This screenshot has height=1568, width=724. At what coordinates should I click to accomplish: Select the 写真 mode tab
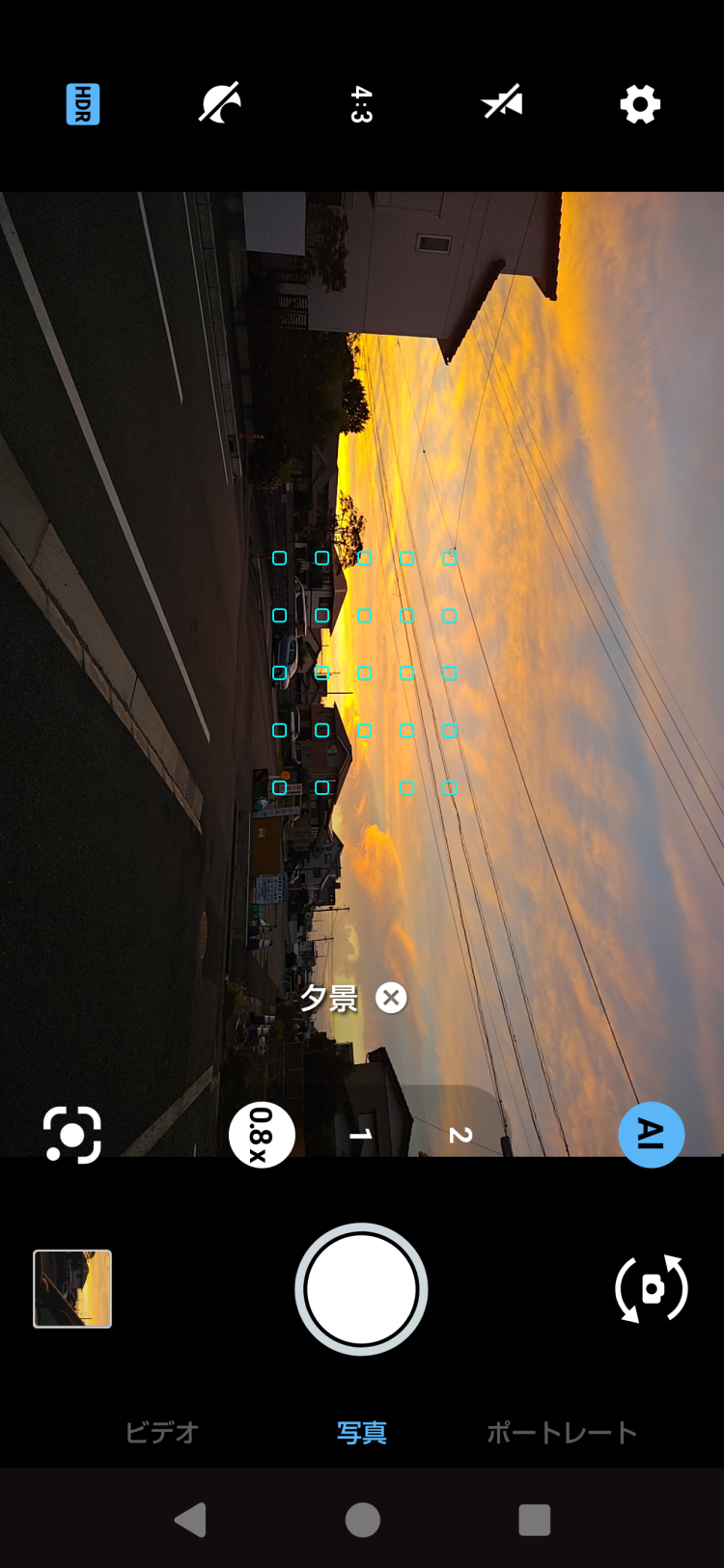(x=361, y=1433)
